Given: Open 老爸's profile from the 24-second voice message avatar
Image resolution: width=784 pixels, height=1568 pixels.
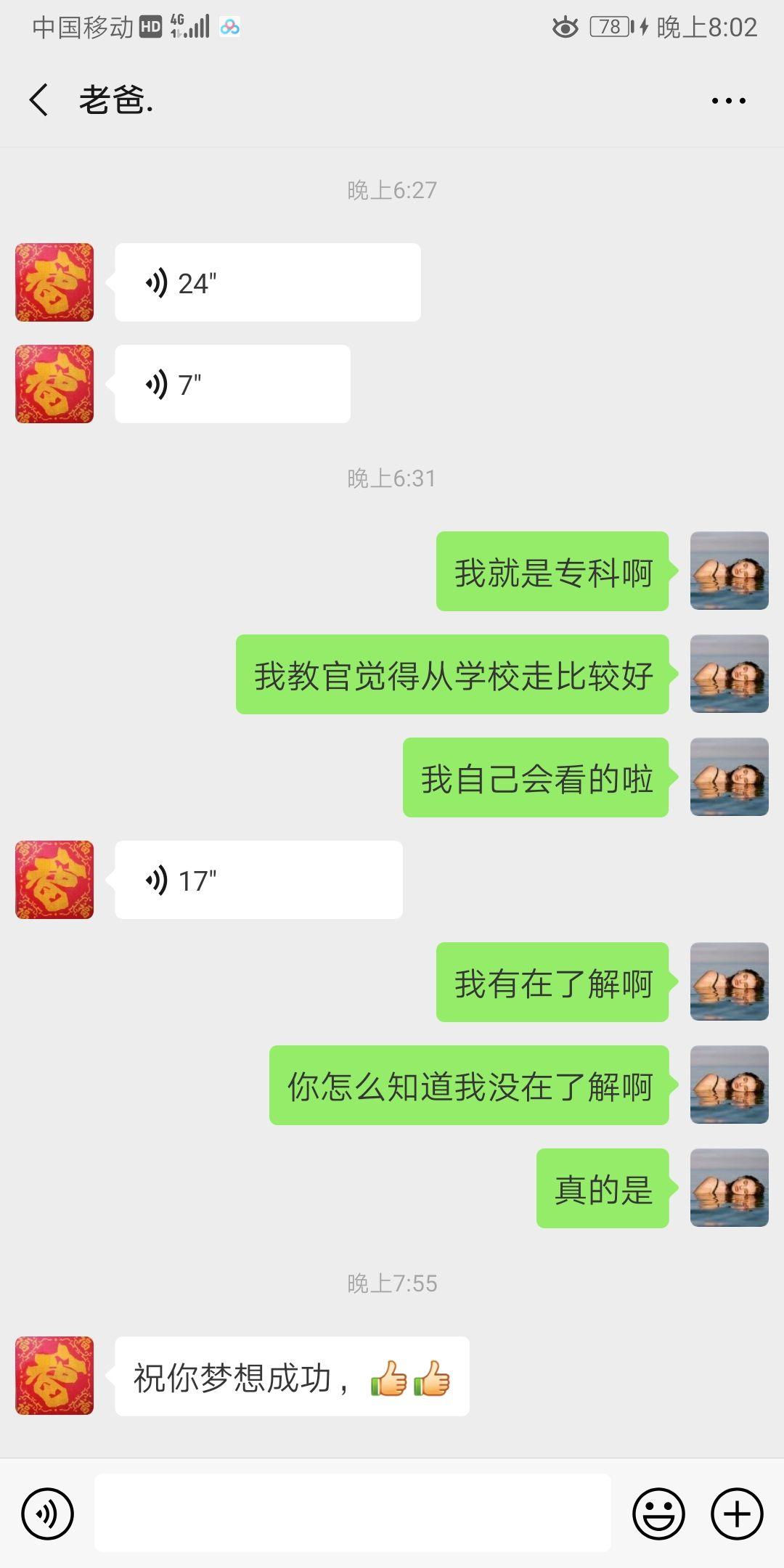Looking at the screenshot, I should 54,282.
